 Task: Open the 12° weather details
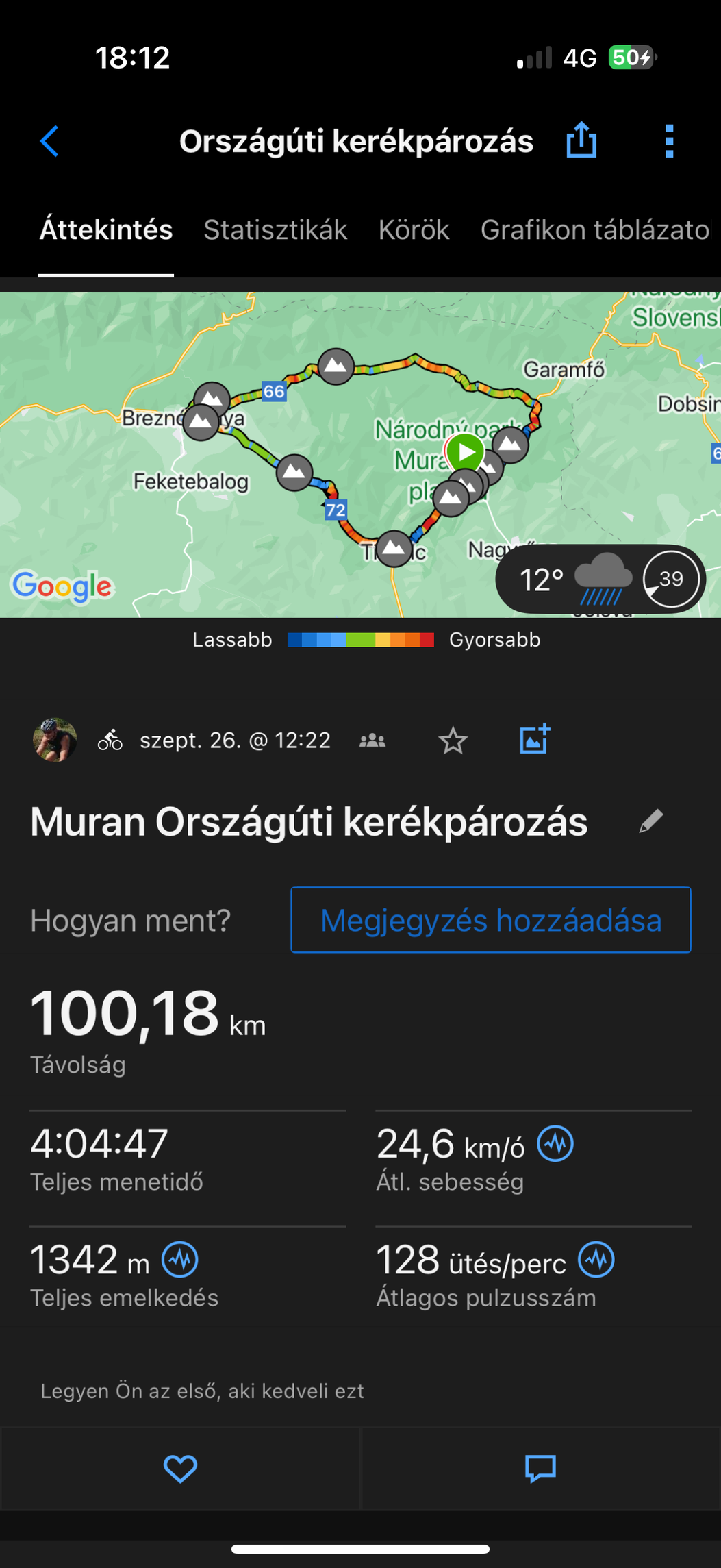(600, 580)
